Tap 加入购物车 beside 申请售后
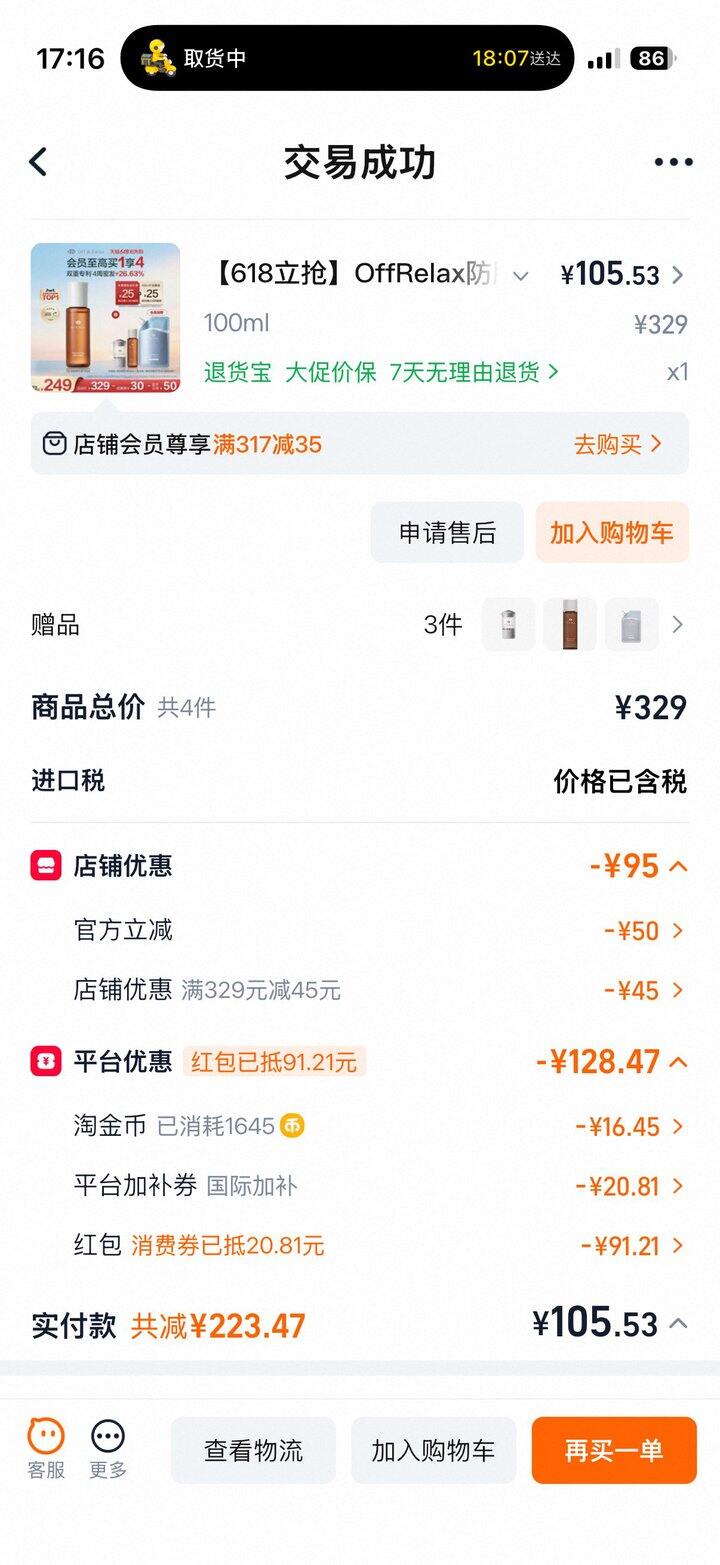 [x=612, y=533]
